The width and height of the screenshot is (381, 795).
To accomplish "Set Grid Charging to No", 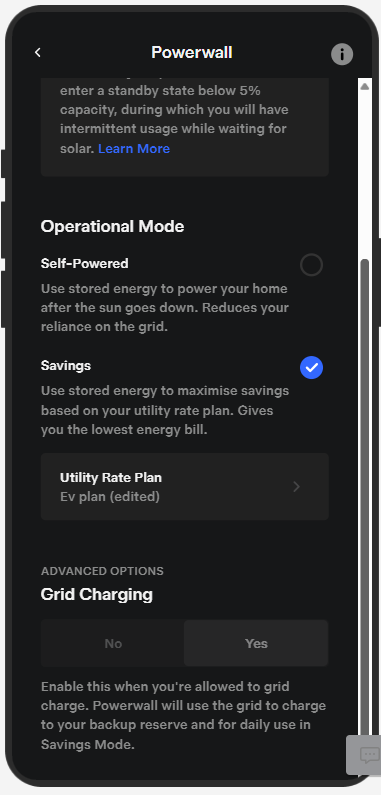I will point(113,643).
